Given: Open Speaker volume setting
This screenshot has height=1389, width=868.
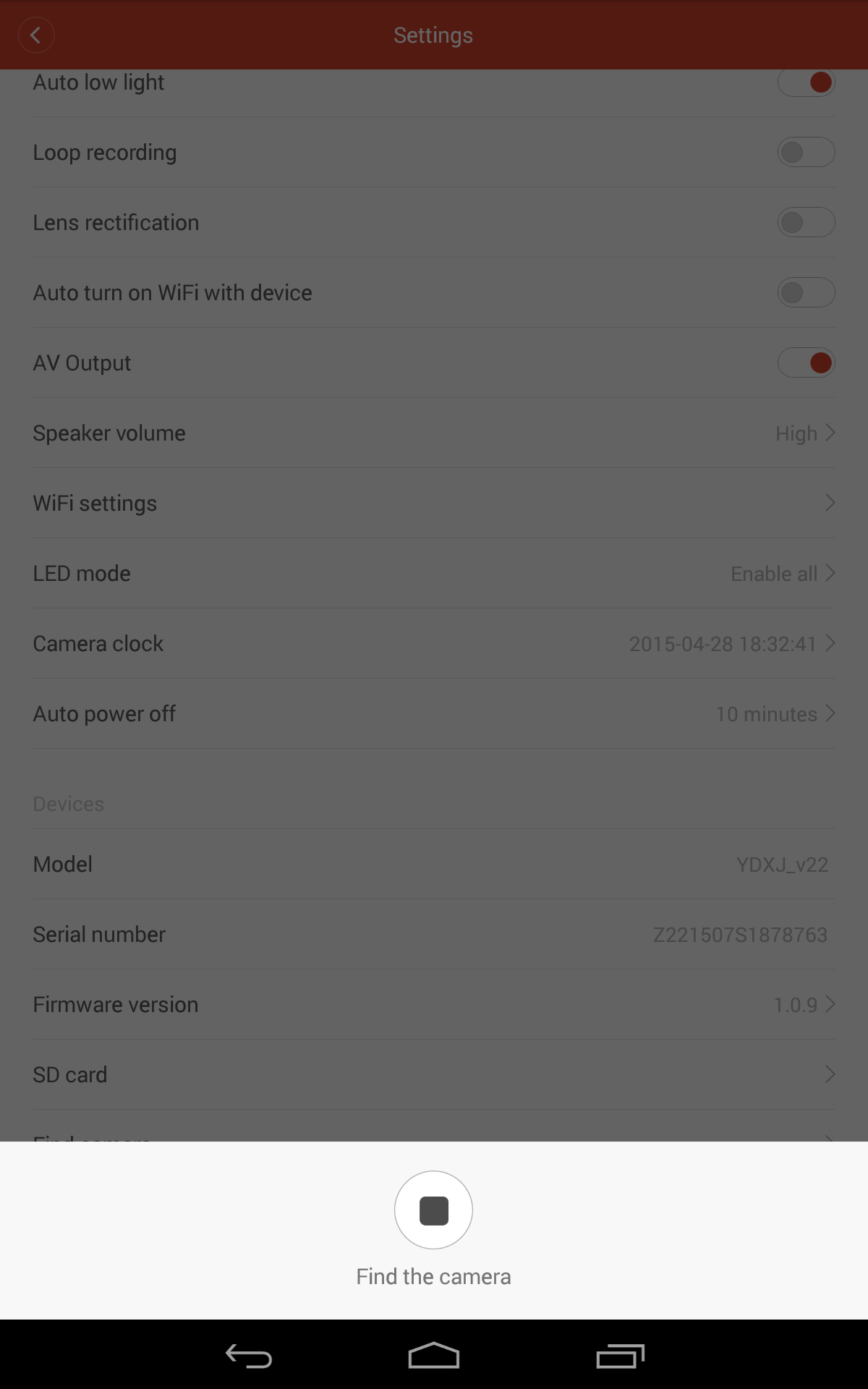Looking at the screenshot, I should click(x=434, y=433).
